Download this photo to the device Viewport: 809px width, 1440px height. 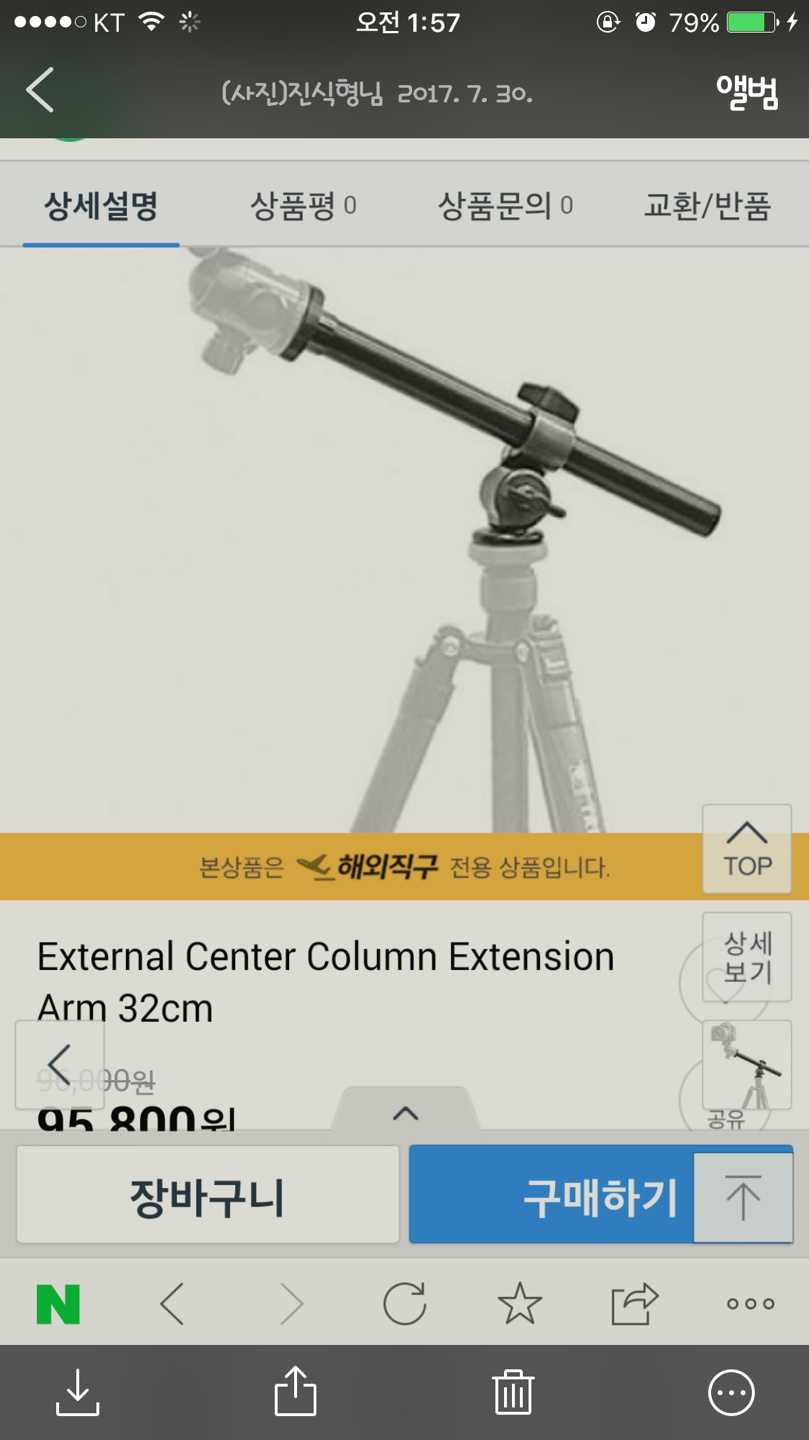point(77,1392)
